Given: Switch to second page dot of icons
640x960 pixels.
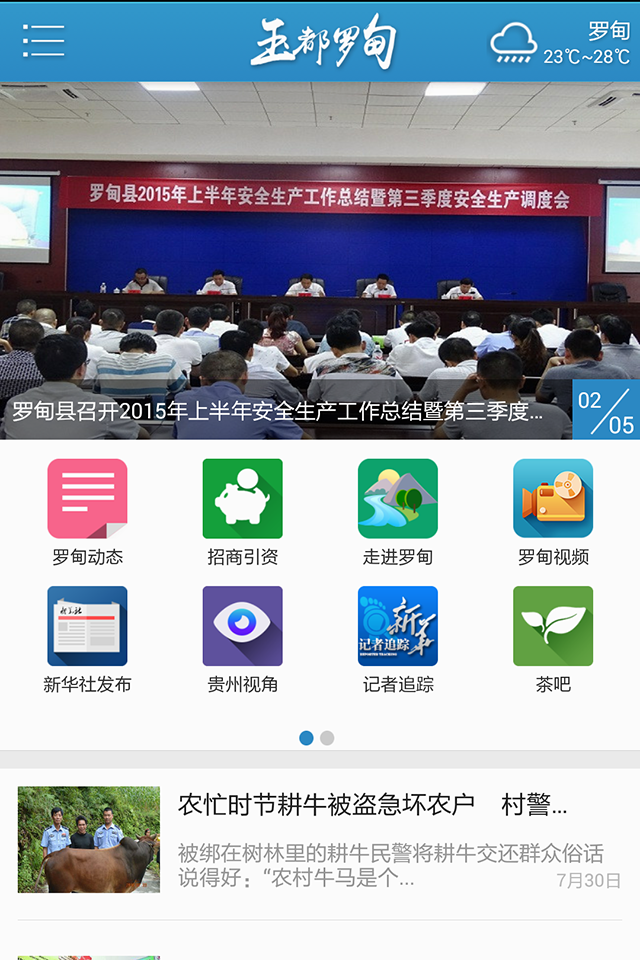Looking at the screenshot, I should click(x=327, y=738).
